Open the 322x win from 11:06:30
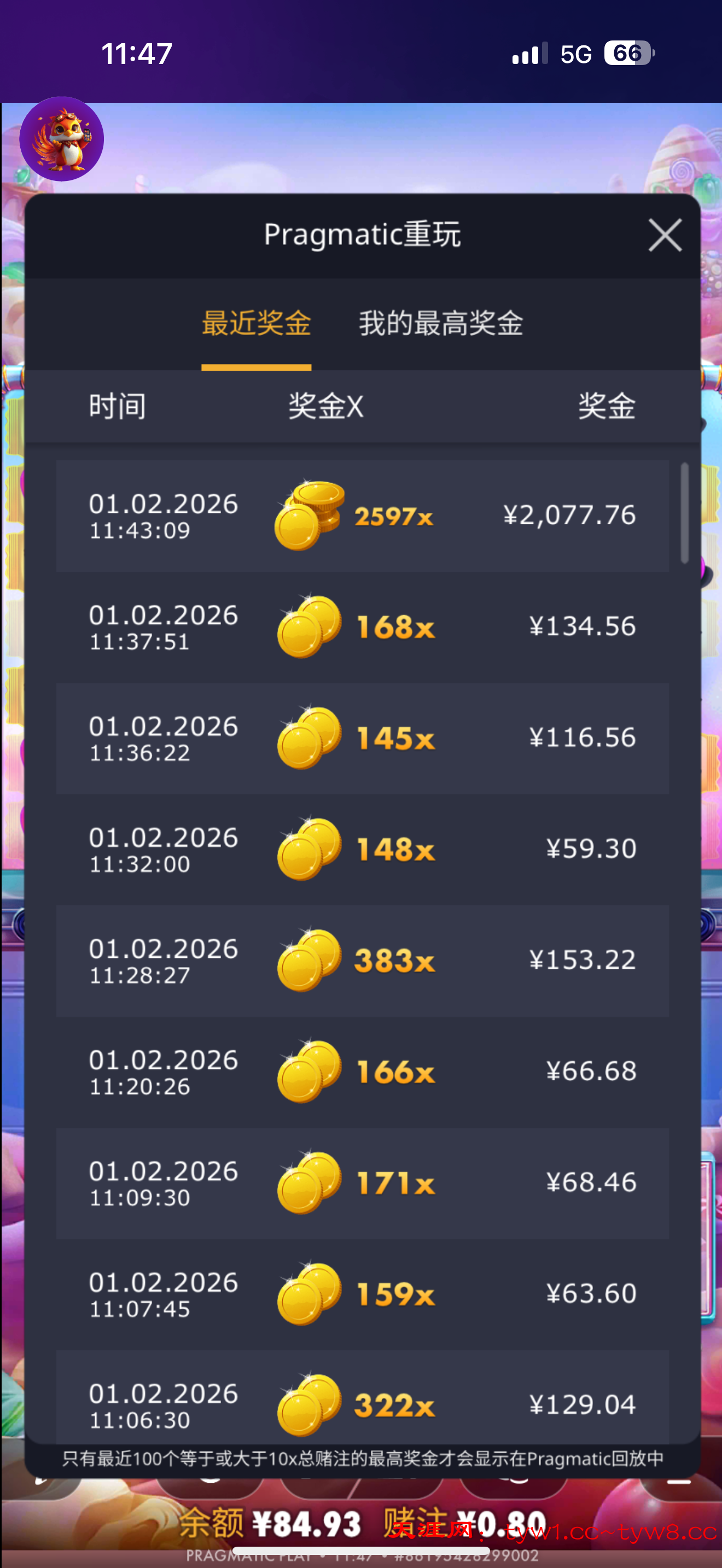The image size is (722, 1568). [x=362, y=1400]
